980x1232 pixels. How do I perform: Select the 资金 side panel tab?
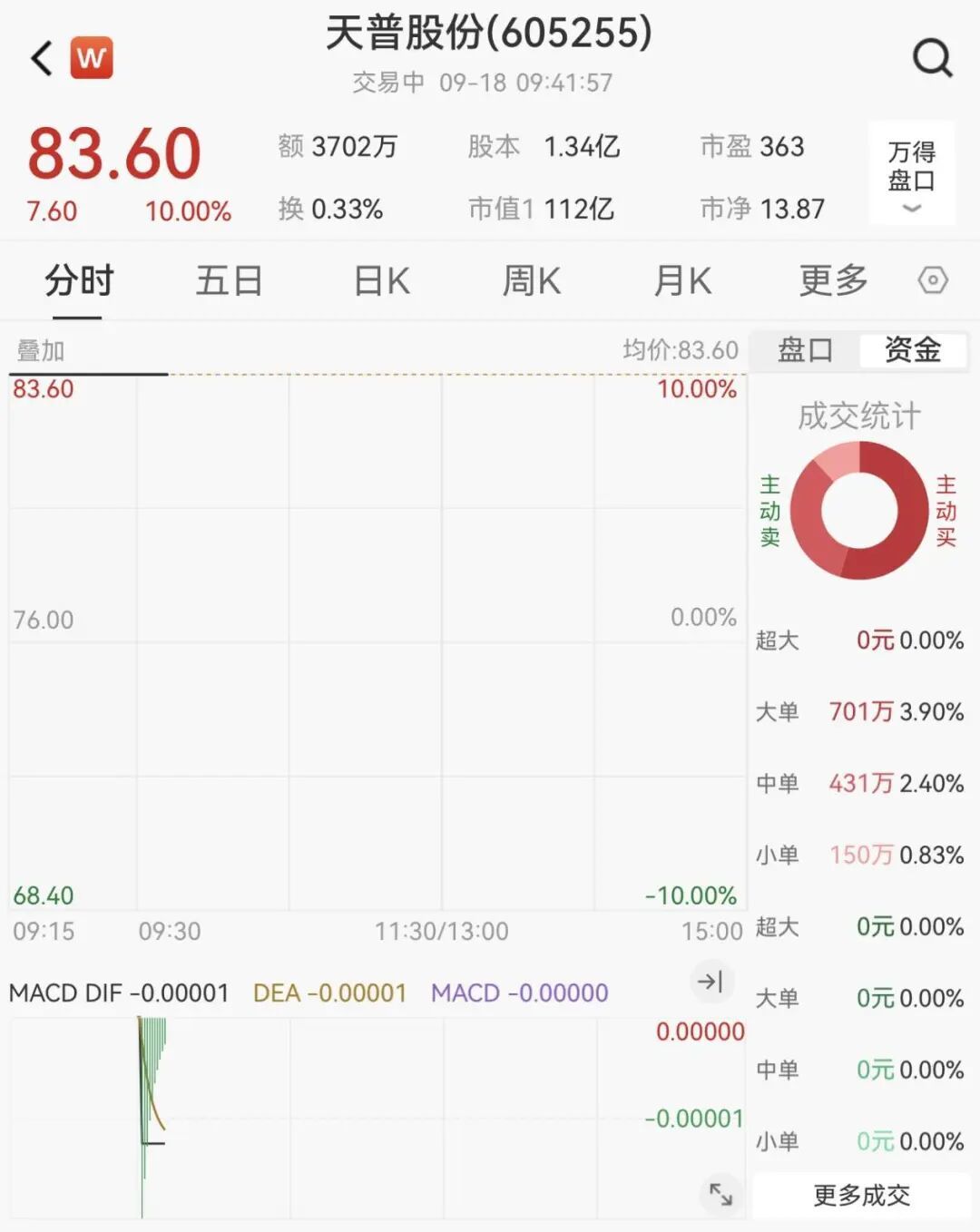pos(912,350)
